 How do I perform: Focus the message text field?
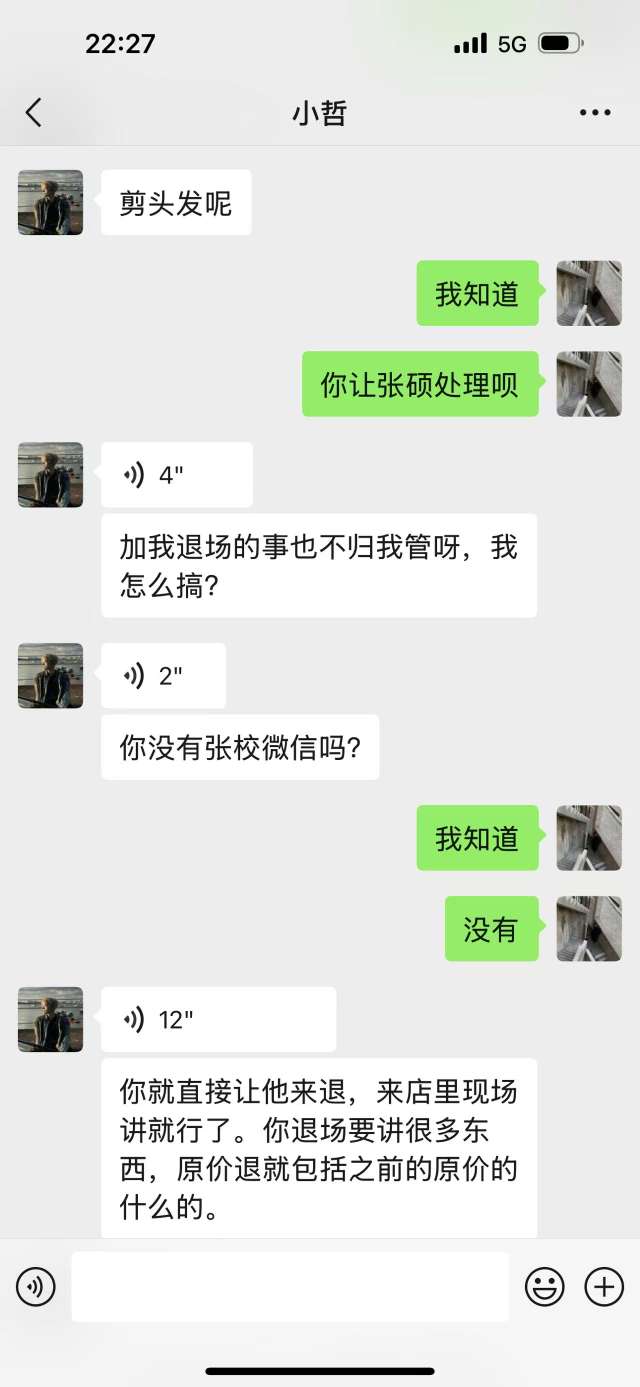point(290,1286)
